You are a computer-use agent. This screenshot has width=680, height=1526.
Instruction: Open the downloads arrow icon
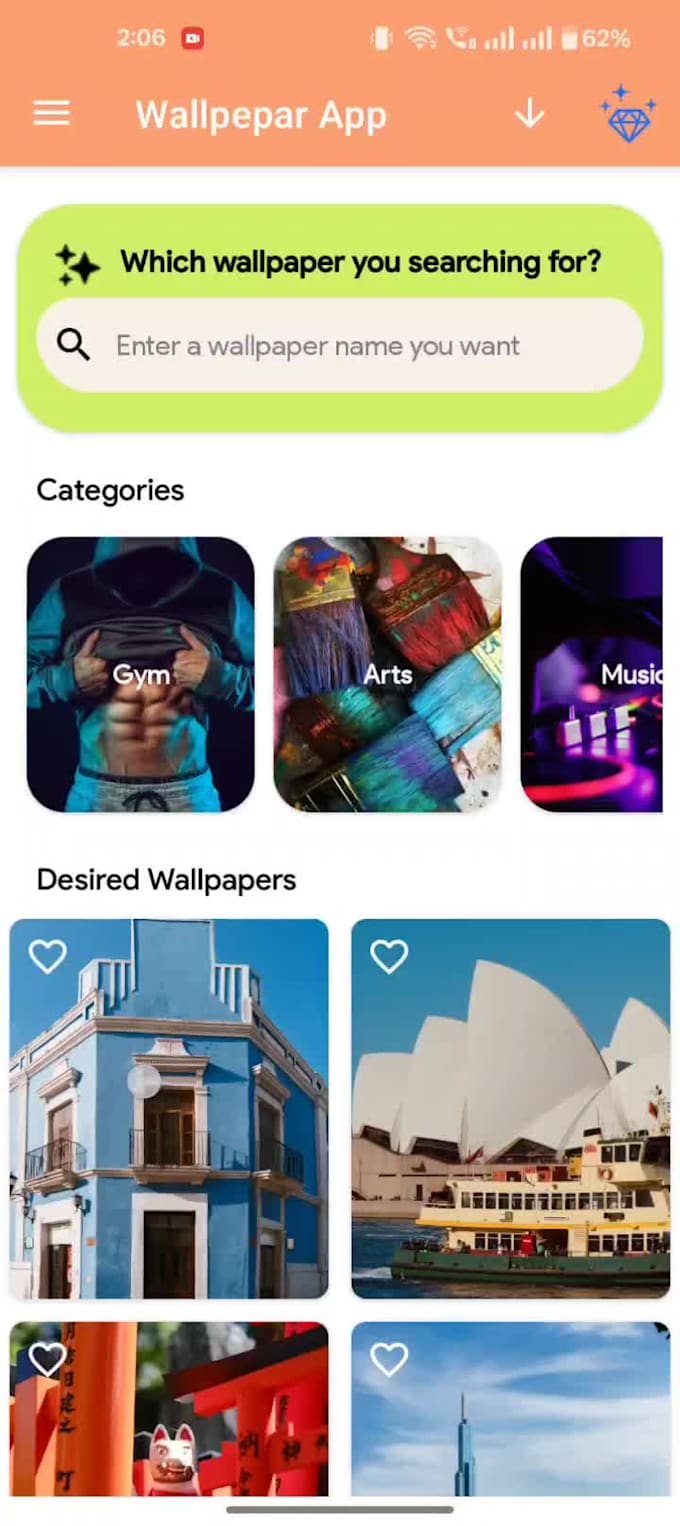point(529,115)
